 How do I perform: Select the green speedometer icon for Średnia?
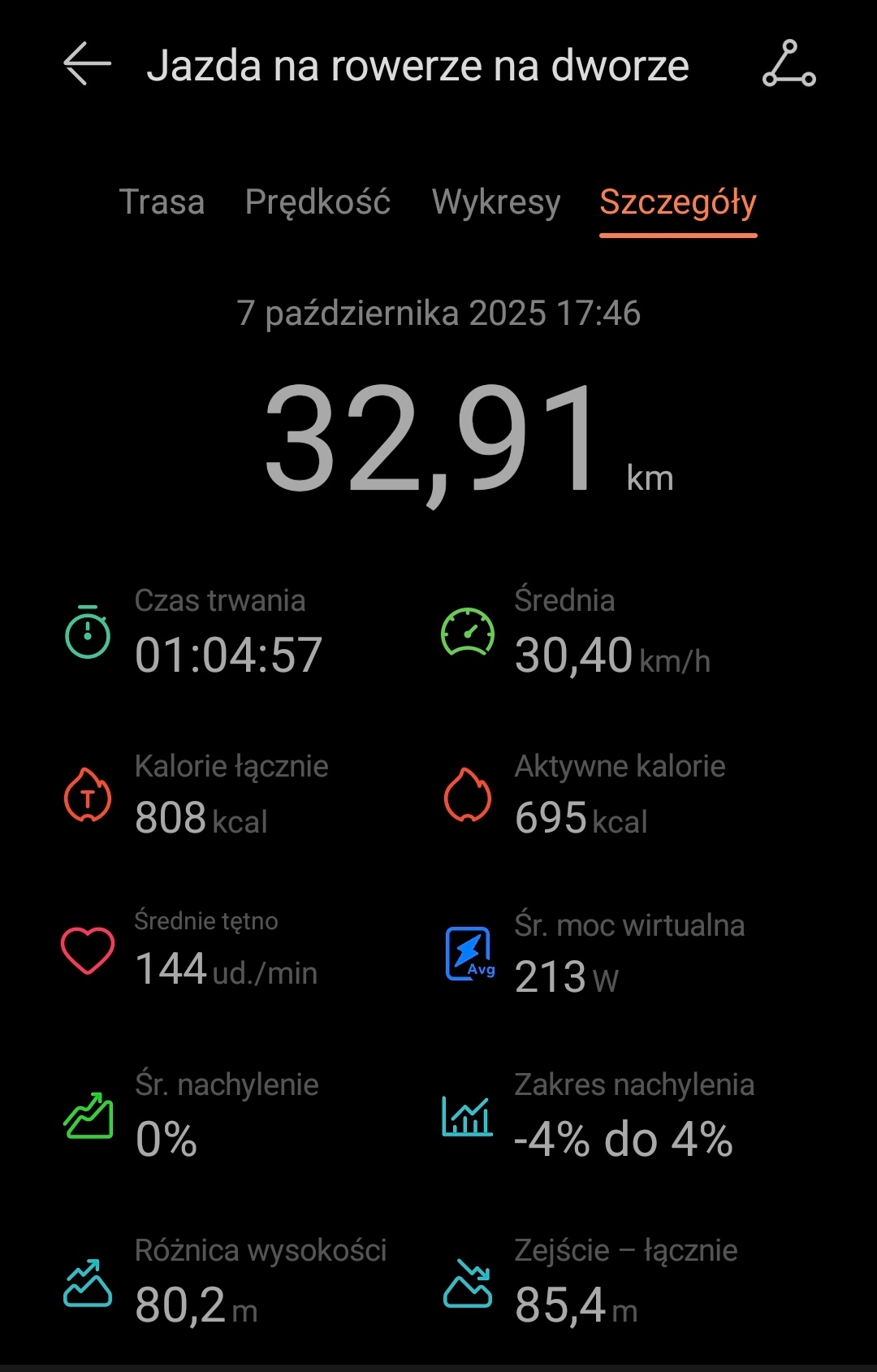[467, 634]
